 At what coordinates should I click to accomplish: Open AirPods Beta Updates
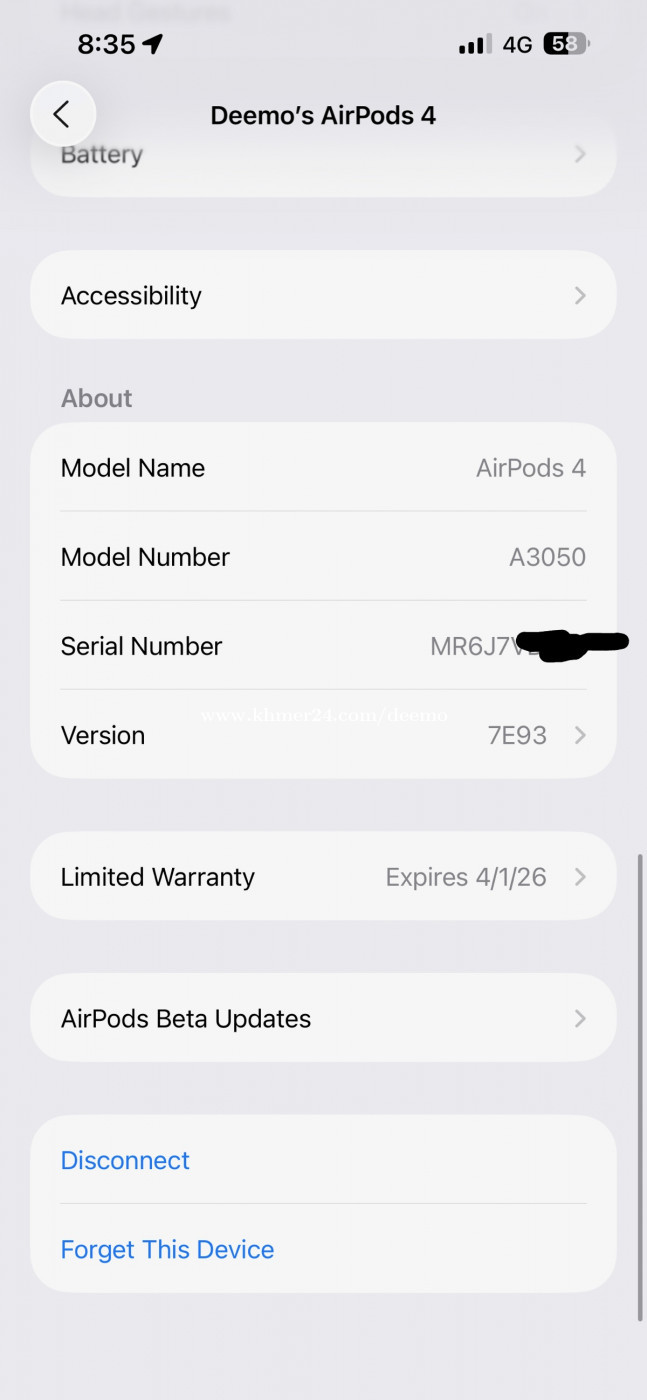pyautogui.click(x=323, y=1018)
